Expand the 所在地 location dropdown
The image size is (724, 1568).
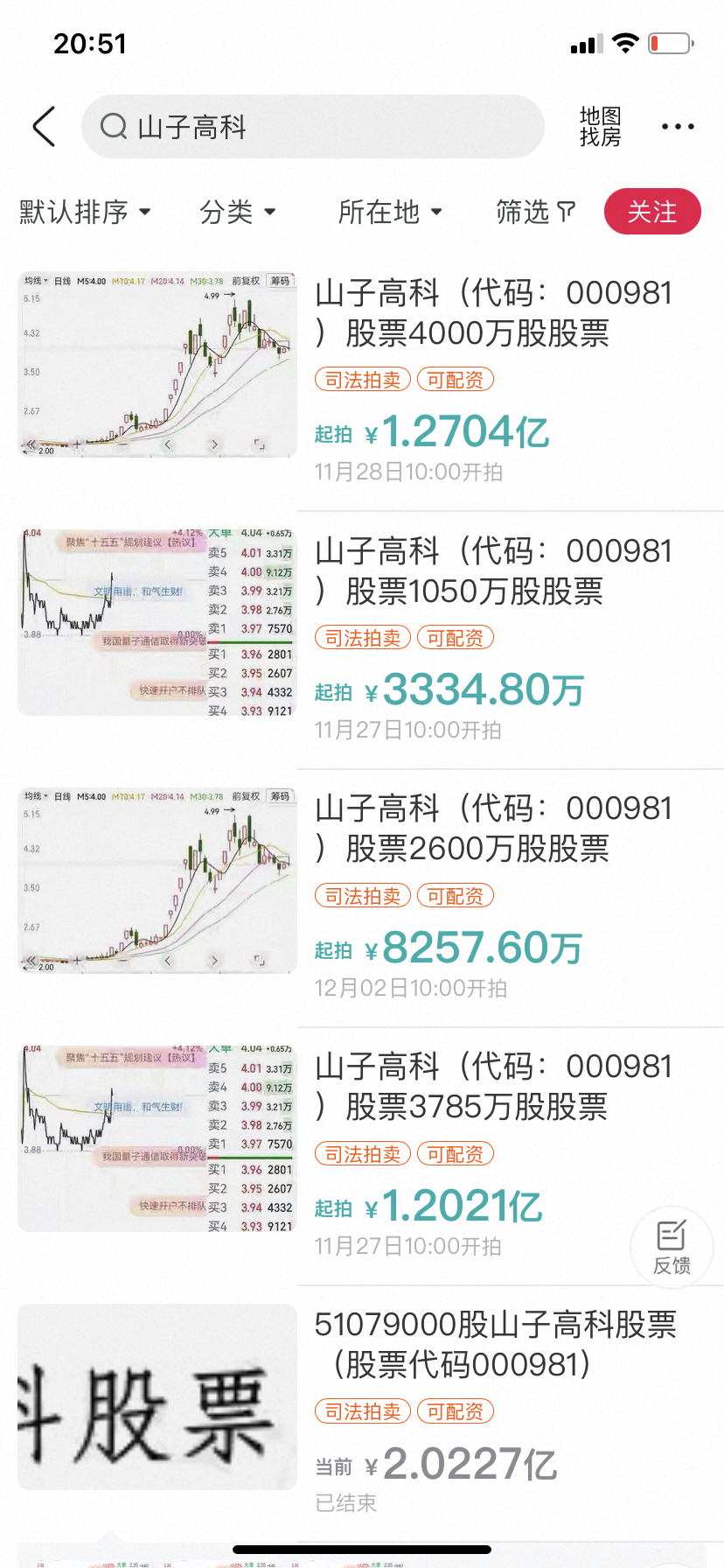tap(390, 212)
